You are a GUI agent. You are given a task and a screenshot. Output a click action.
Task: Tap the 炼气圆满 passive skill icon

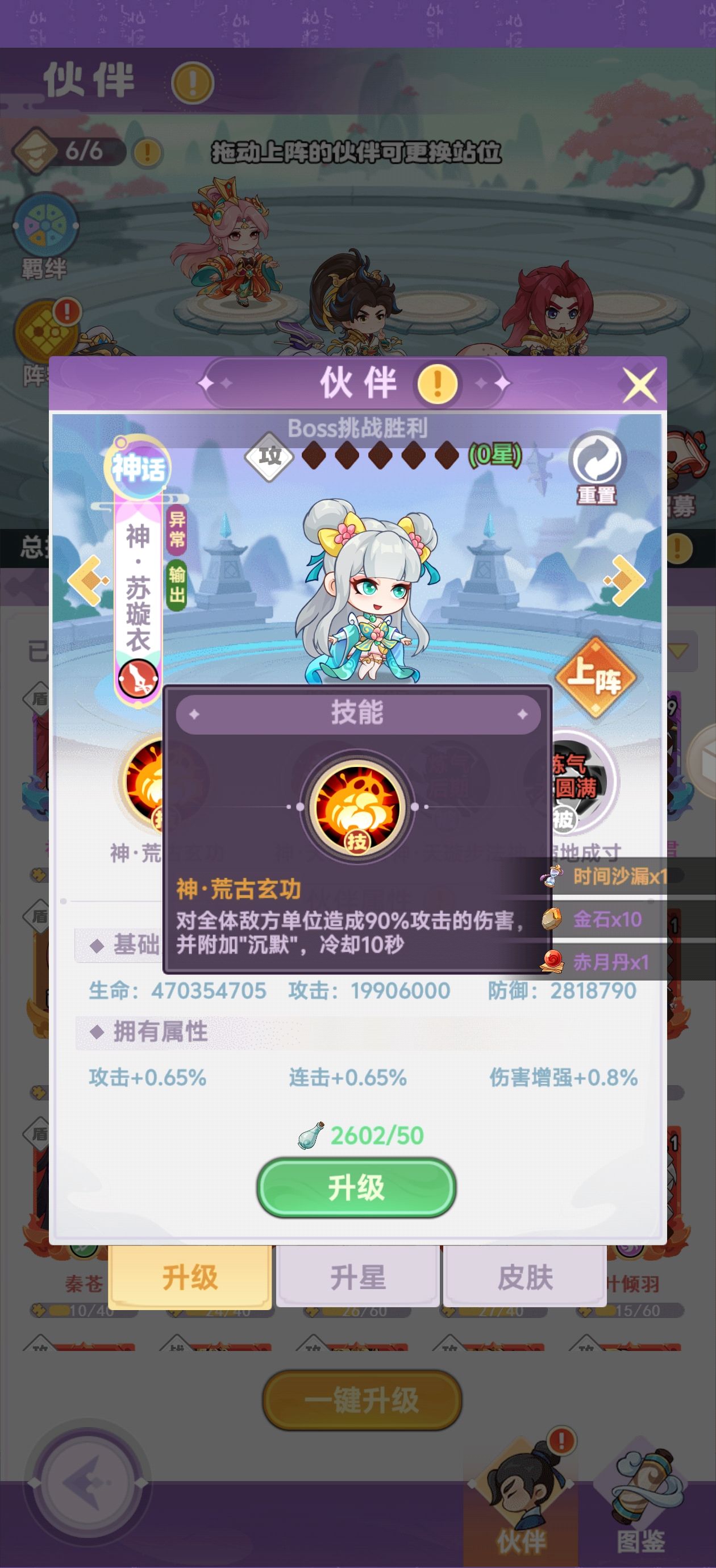[578, 782]
